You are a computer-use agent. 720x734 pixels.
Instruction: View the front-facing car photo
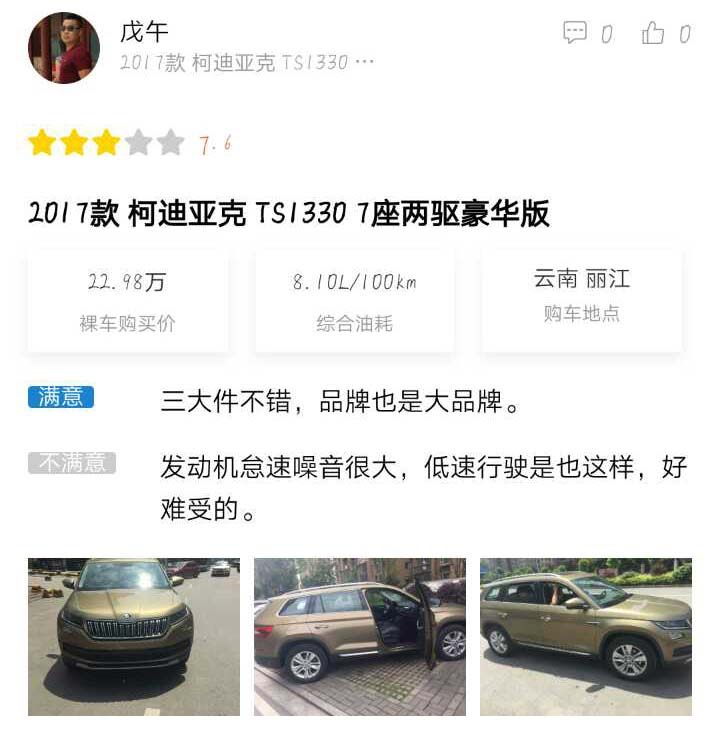point(133,636)
